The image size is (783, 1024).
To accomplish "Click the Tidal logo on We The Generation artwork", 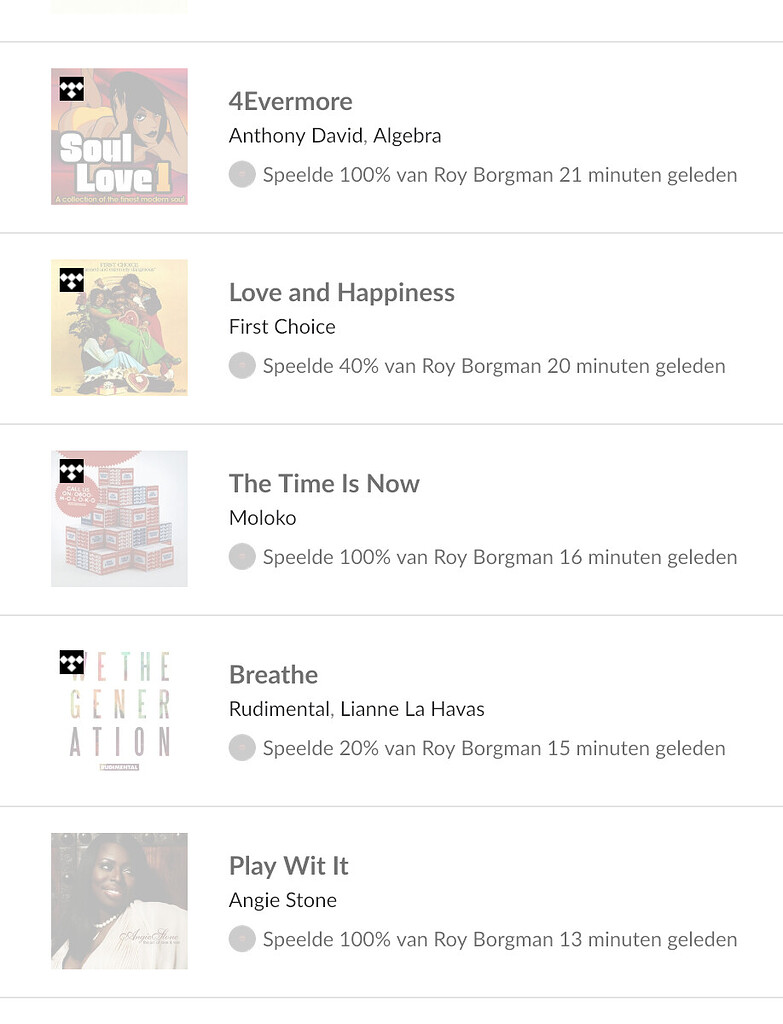I will 71,663.
